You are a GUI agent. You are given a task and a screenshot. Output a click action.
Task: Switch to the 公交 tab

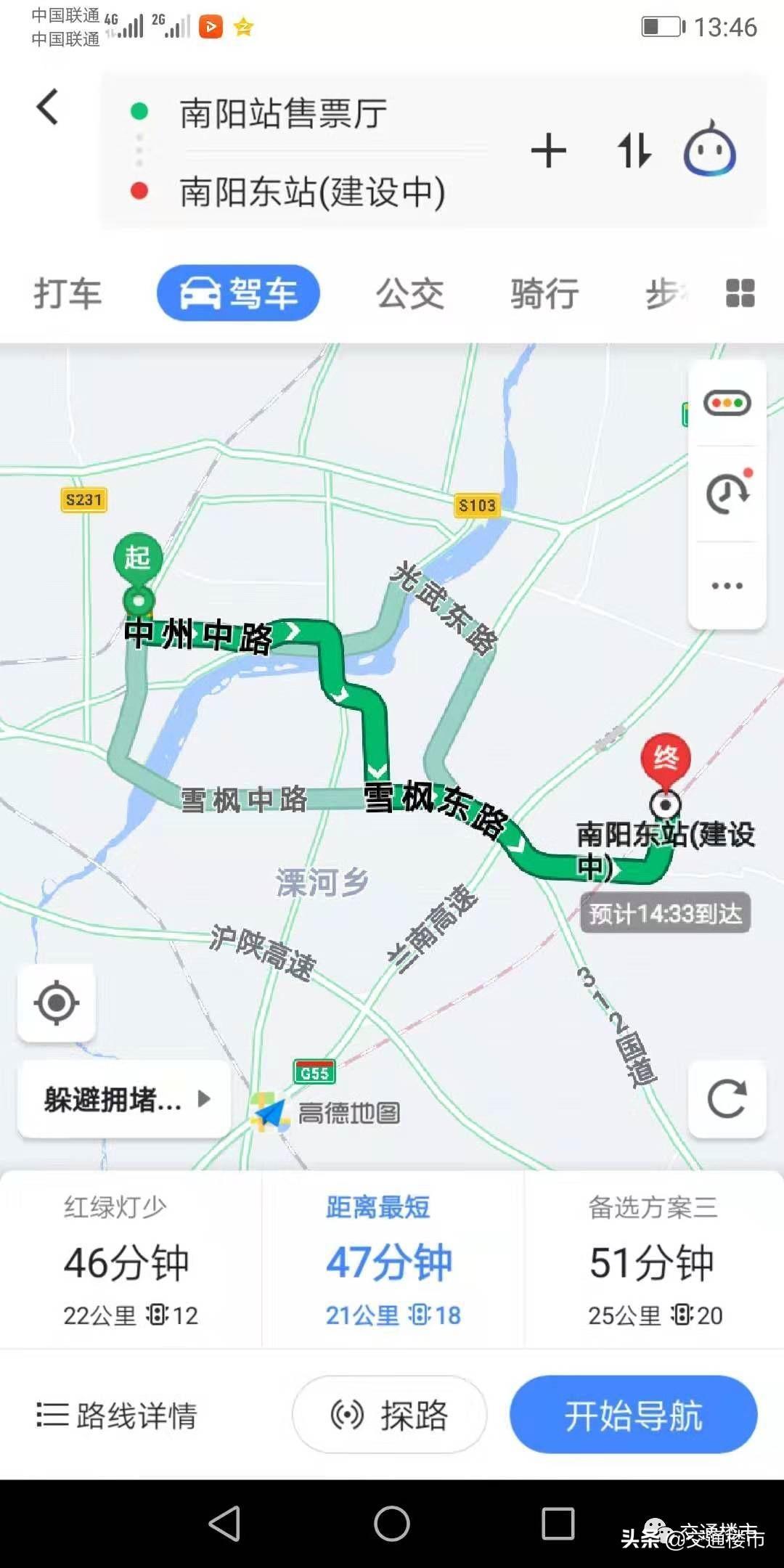click(409, 294)
